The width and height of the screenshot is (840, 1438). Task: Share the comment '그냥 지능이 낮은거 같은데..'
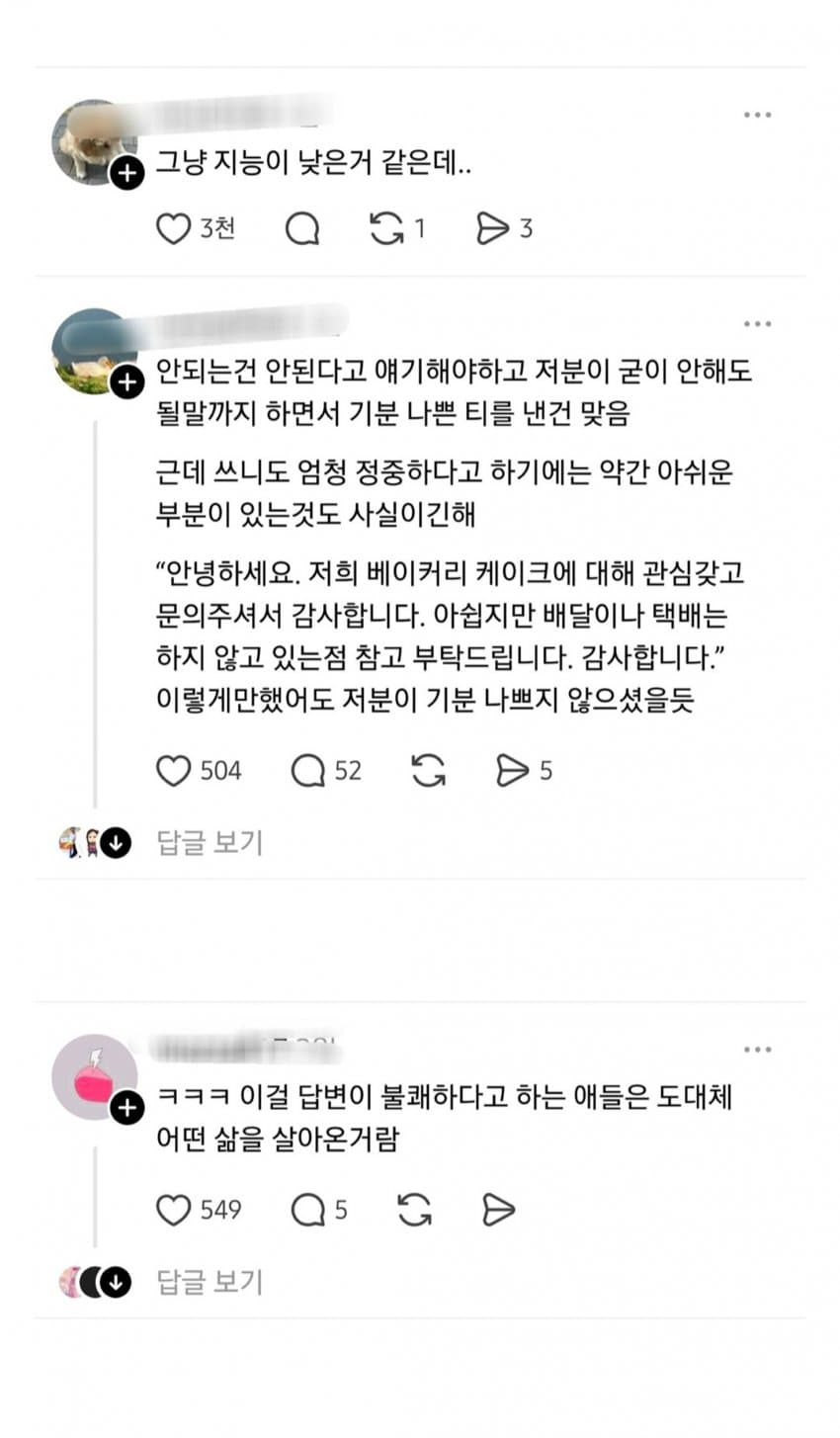click(491, 229)
